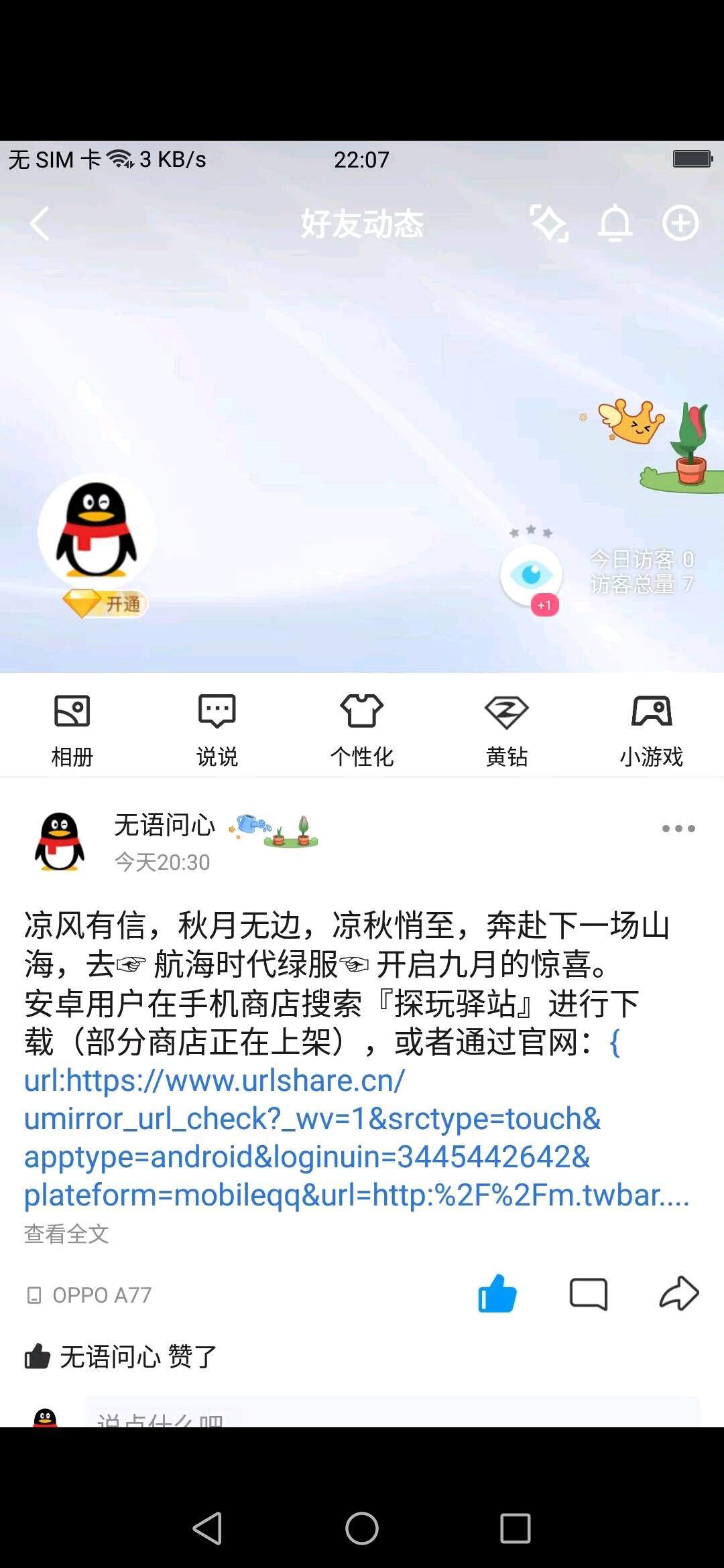Toggle the like on 无语问心's post
Image resolution: width=724 pixels, height=1568 pixels.
tap(497, 1294)
